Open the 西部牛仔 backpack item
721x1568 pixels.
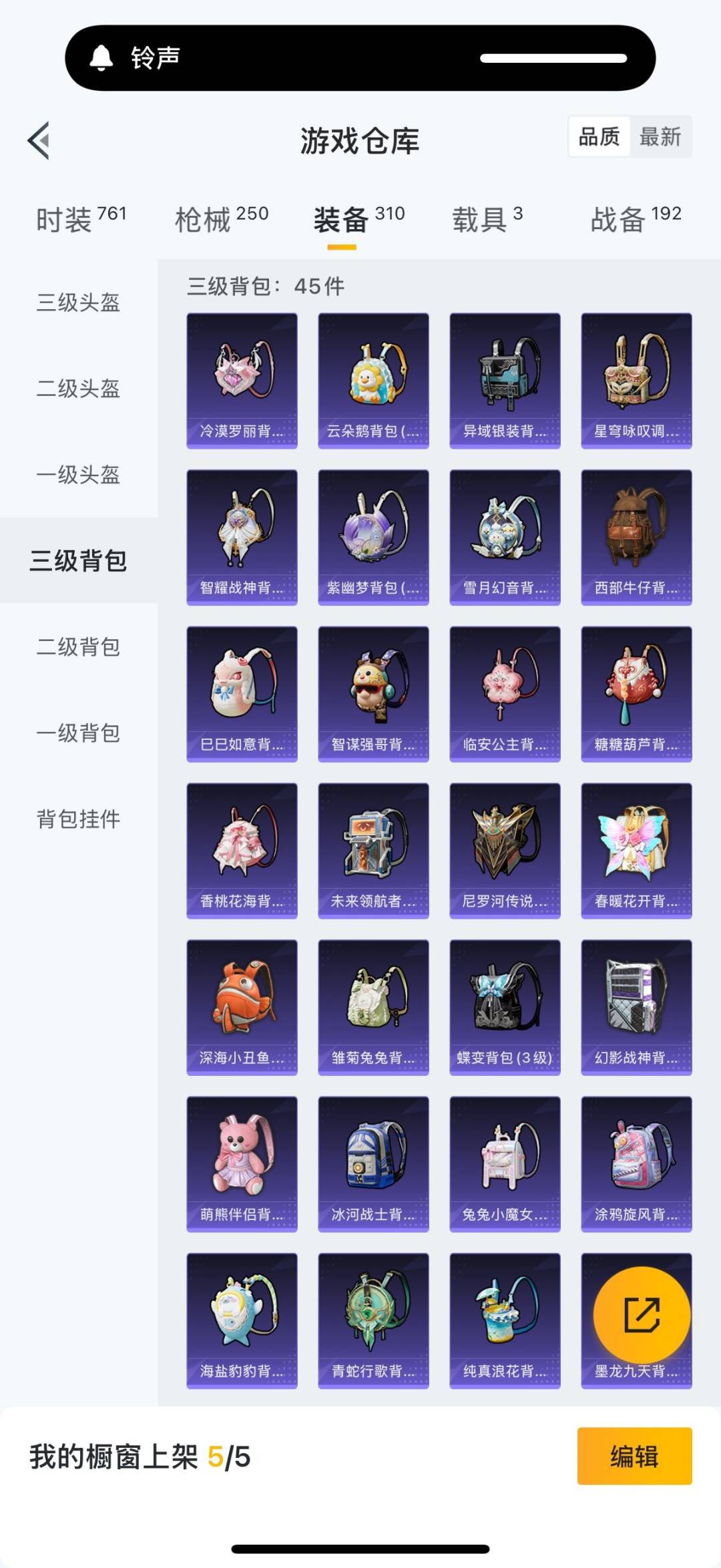pos(636,538)
